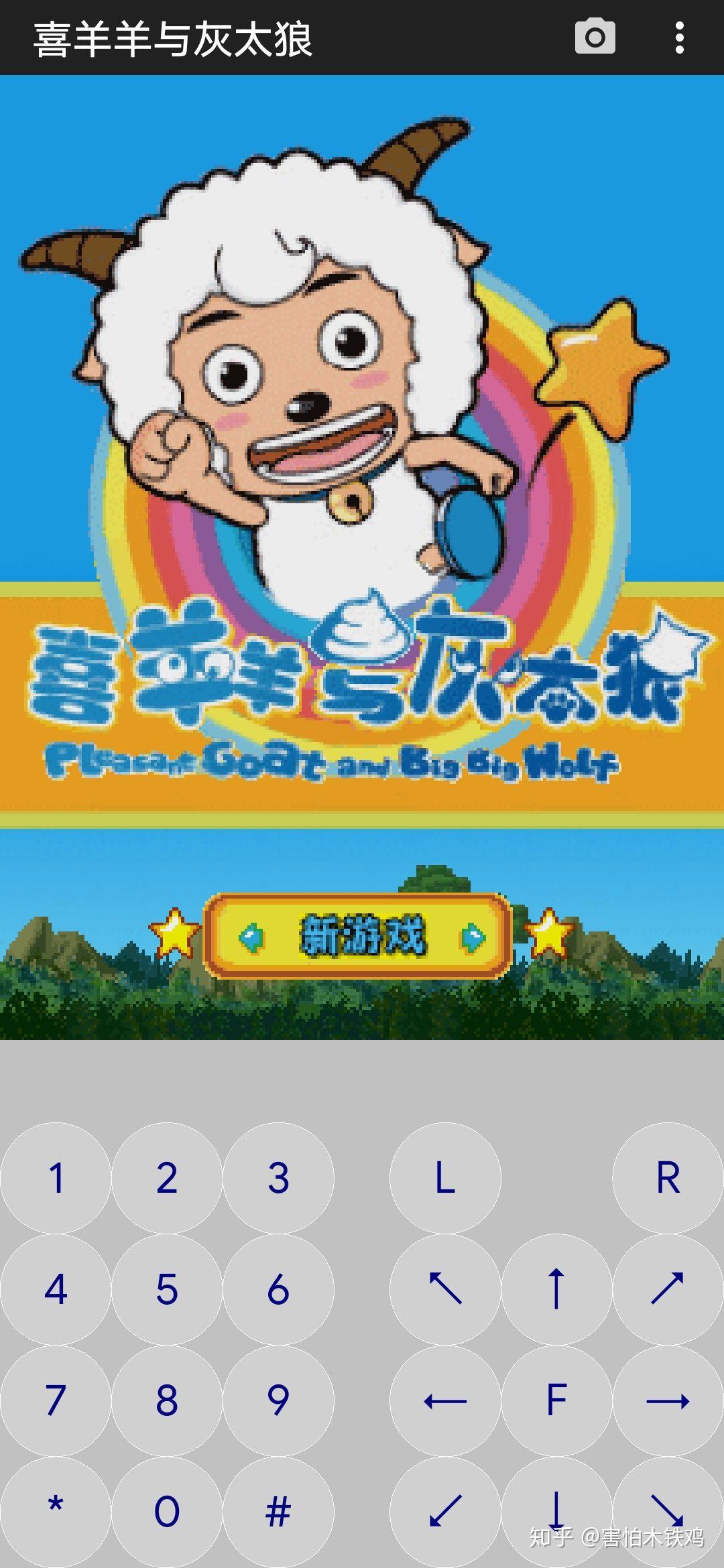Tap the number 3 key

(x=278, y=1178)
